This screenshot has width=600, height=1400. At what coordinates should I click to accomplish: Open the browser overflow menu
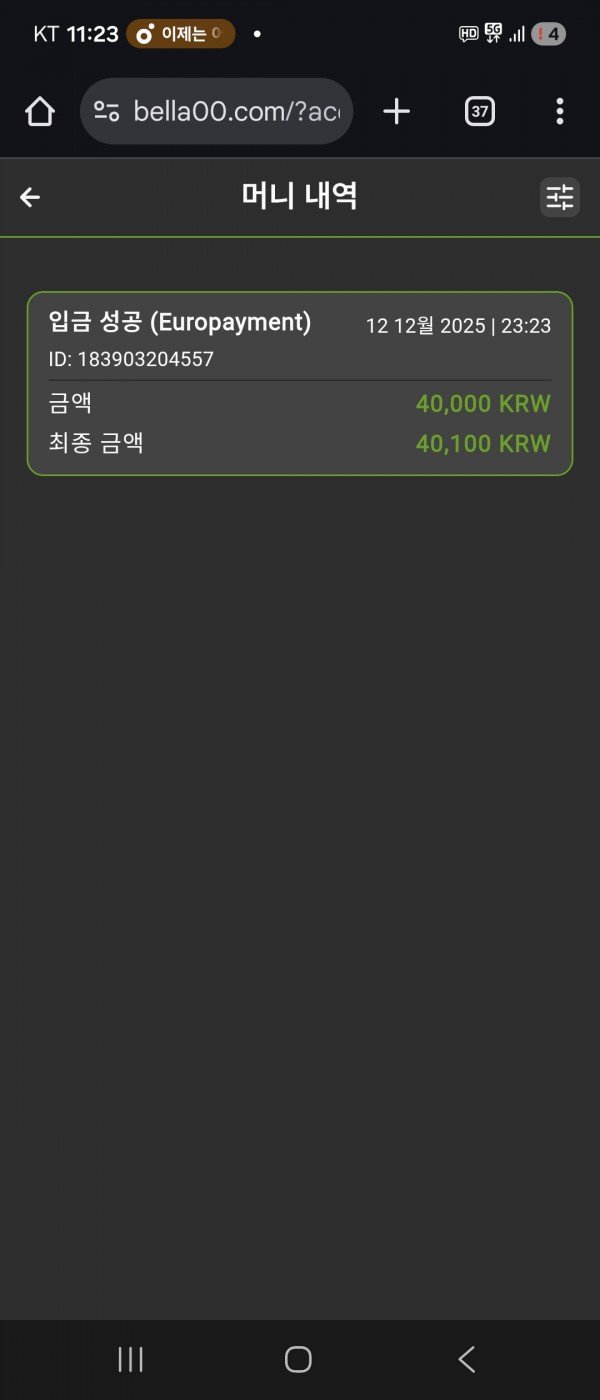point(560,111)
